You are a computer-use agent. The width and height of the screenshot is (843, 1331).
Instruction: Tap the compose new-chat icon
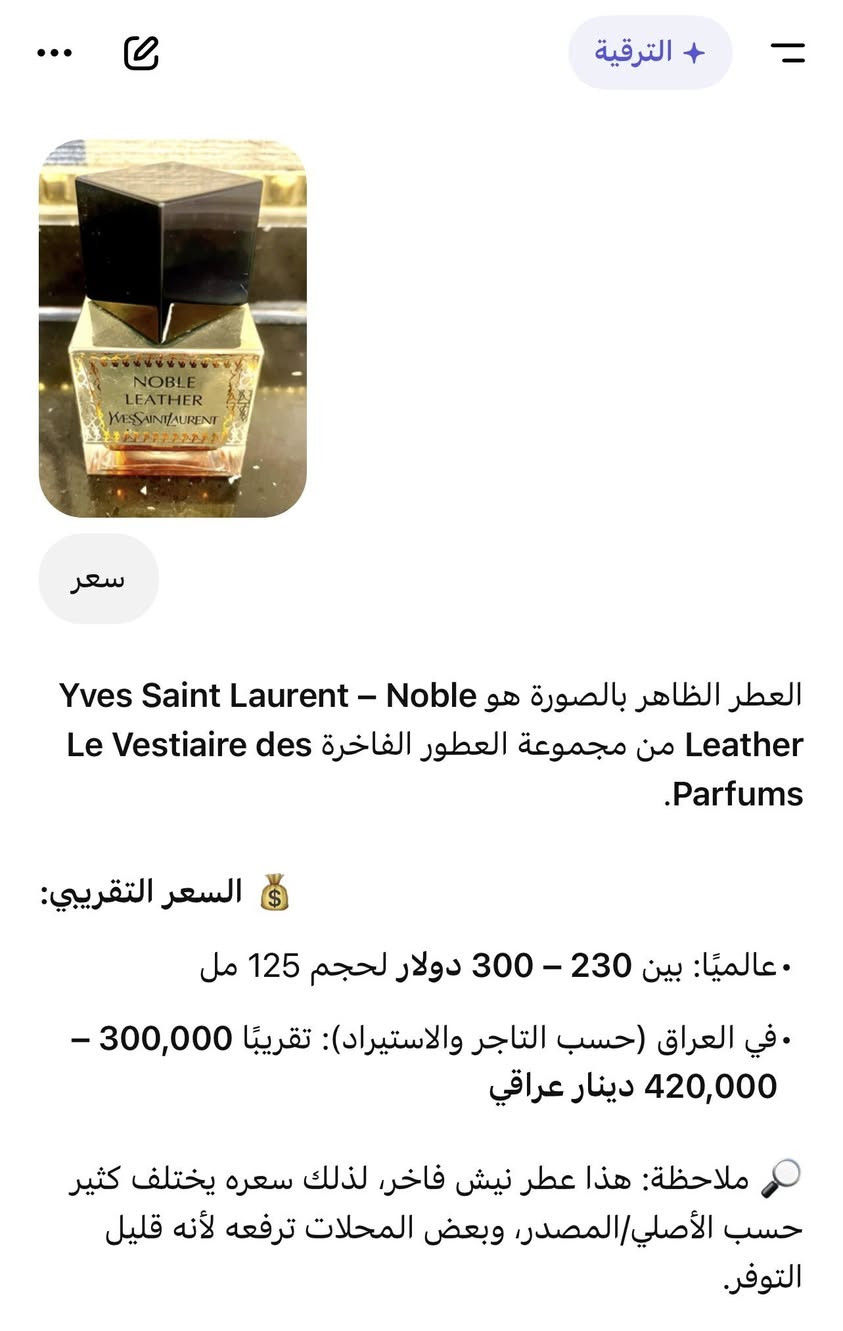pos(142,52)
